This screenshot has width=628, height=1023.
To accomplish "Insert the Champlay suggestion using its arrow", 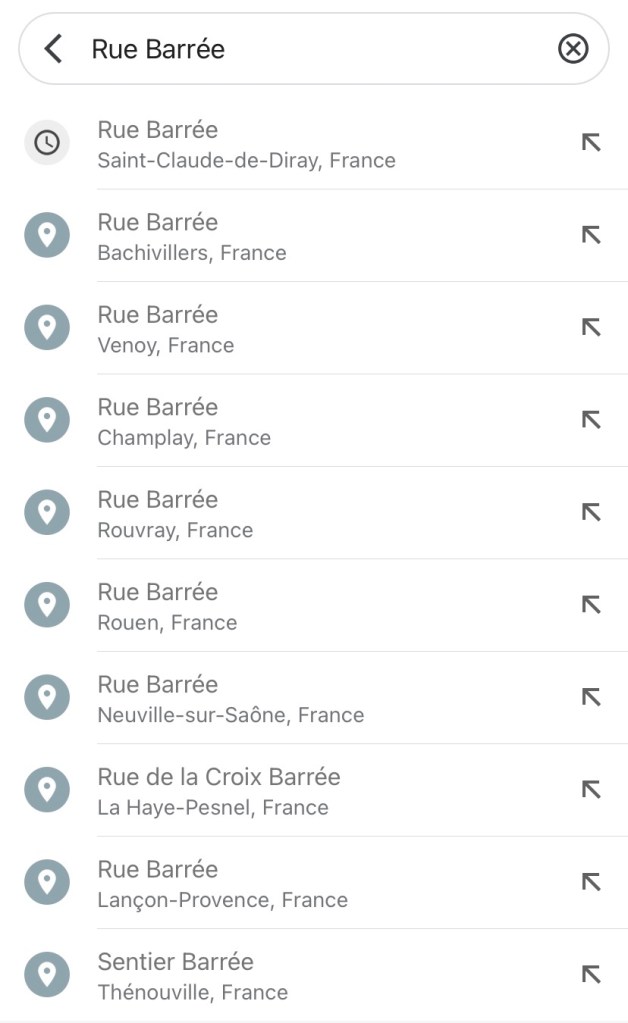I will (x=591, y=420).
